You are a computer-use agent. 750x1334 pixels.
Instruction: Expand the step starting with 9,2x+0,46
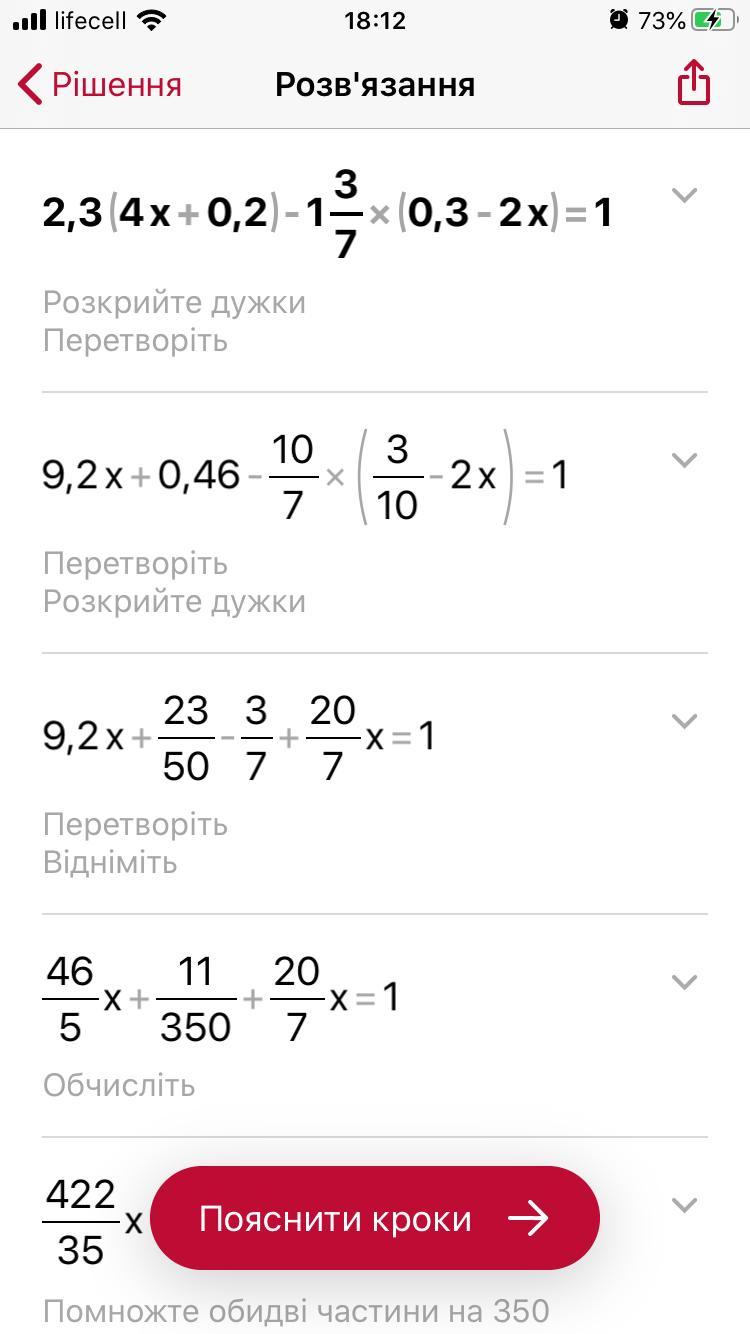point(684,460)
